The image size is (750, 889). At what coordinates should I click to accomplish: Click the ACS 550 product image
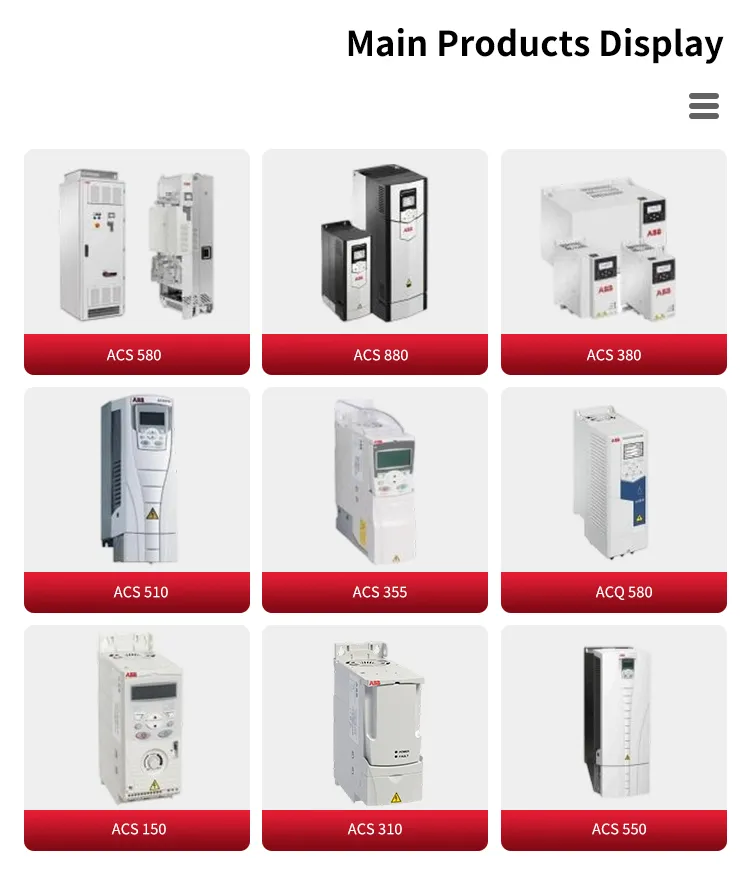point(614,716)
